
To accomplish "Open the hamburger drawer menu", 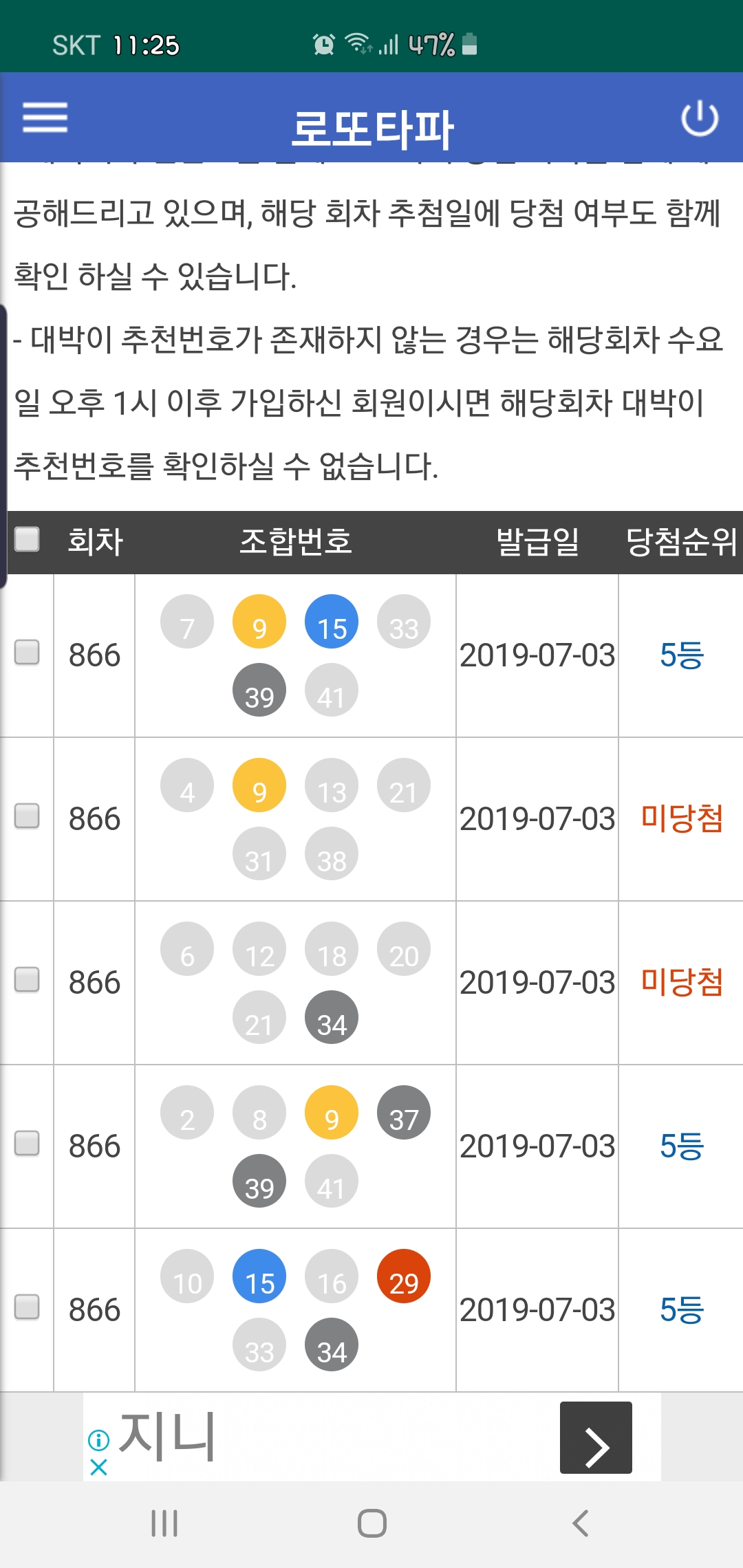I will 45,117.
